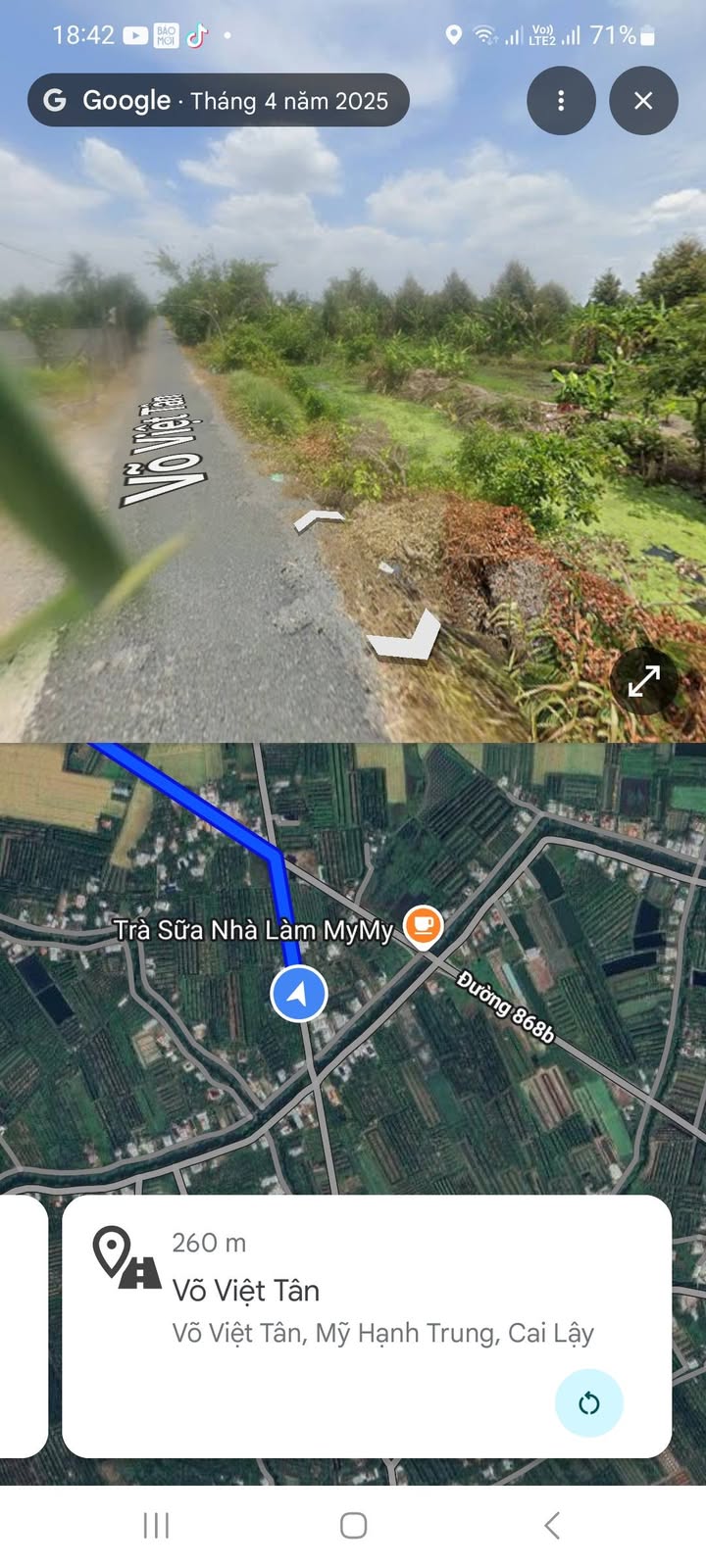The image size is (706, 1568).
Task: Close the Street View panel
Action: [643, 100]
